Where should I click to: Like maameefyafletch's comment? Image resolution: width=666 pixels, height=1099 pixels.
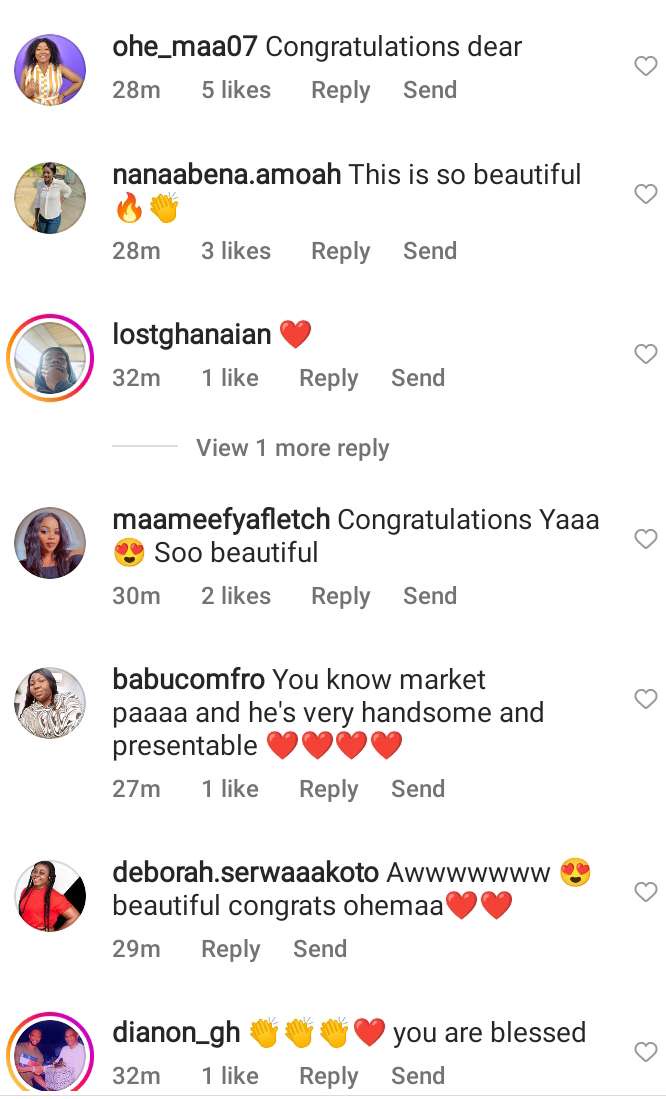(x=646, y=539)
